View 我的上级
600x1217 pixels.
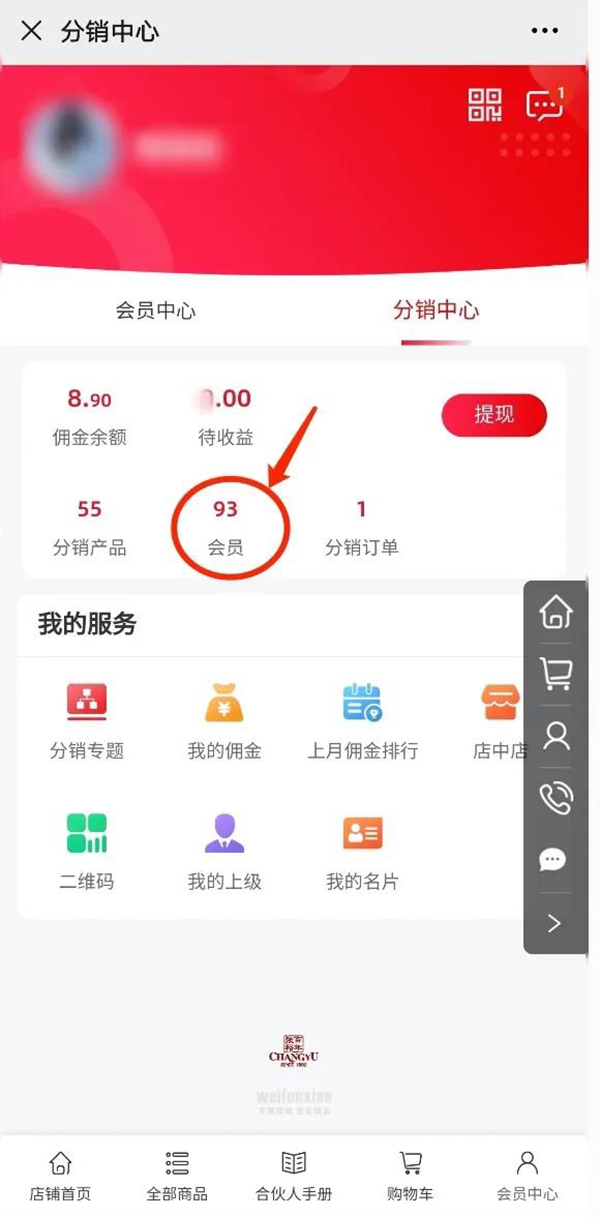click(x=224, y=851)
